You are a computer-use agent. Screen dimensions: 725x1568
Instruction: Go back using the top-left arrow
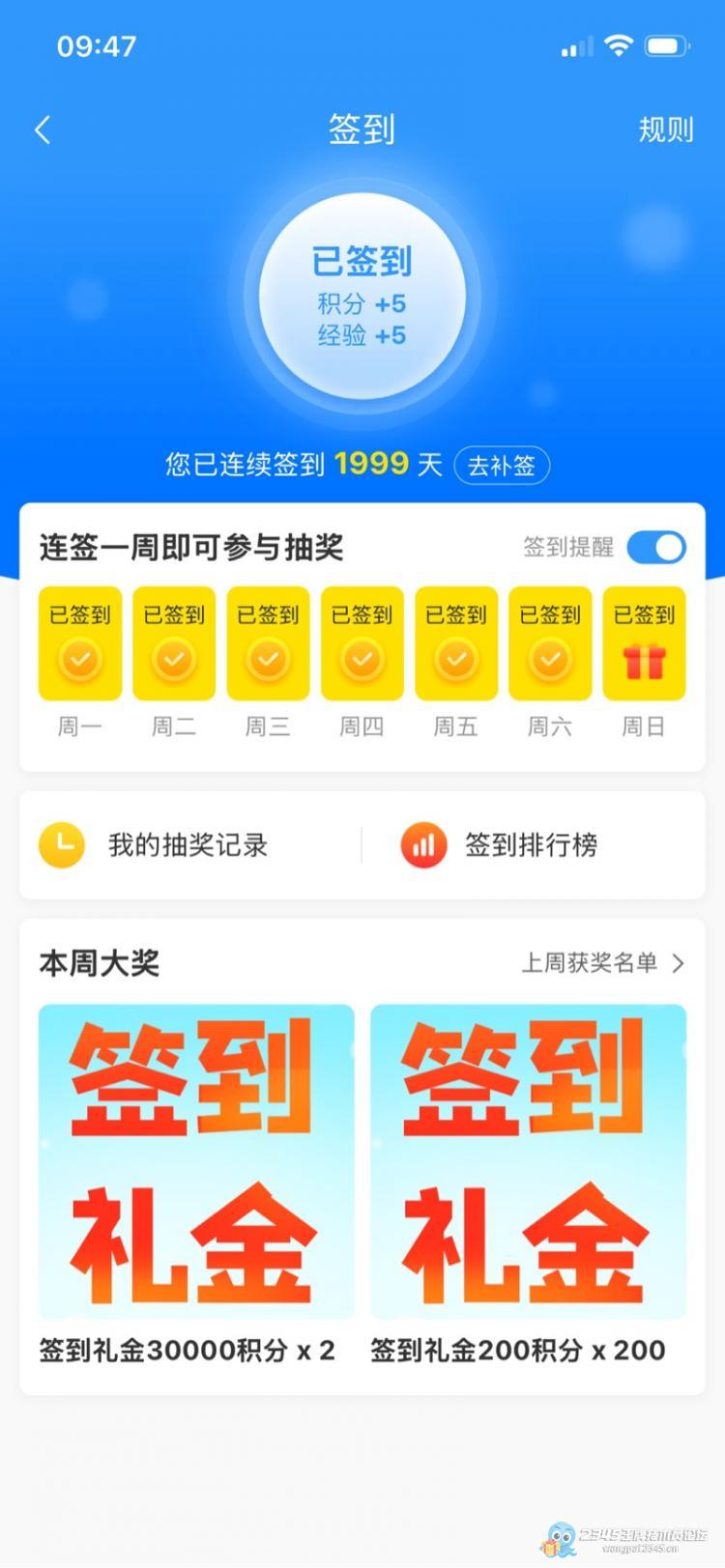tap(43, 130)
